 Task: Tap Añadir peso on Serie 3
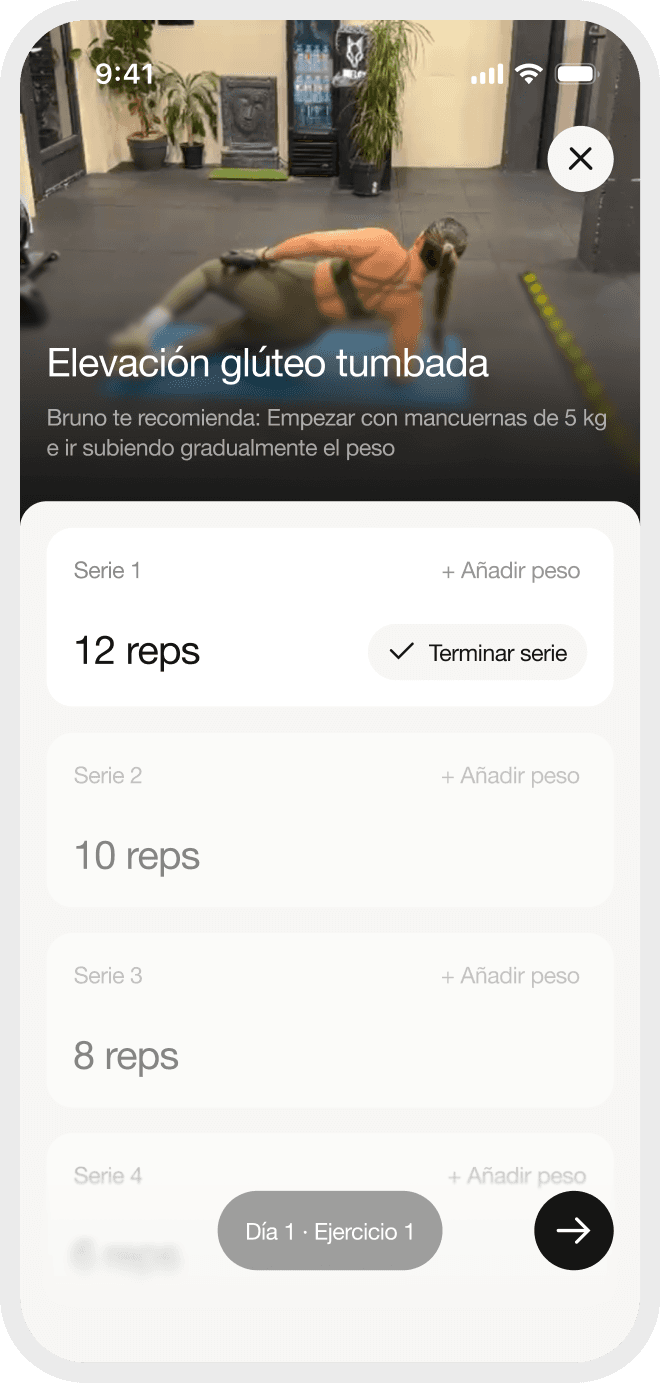[511, 976]
